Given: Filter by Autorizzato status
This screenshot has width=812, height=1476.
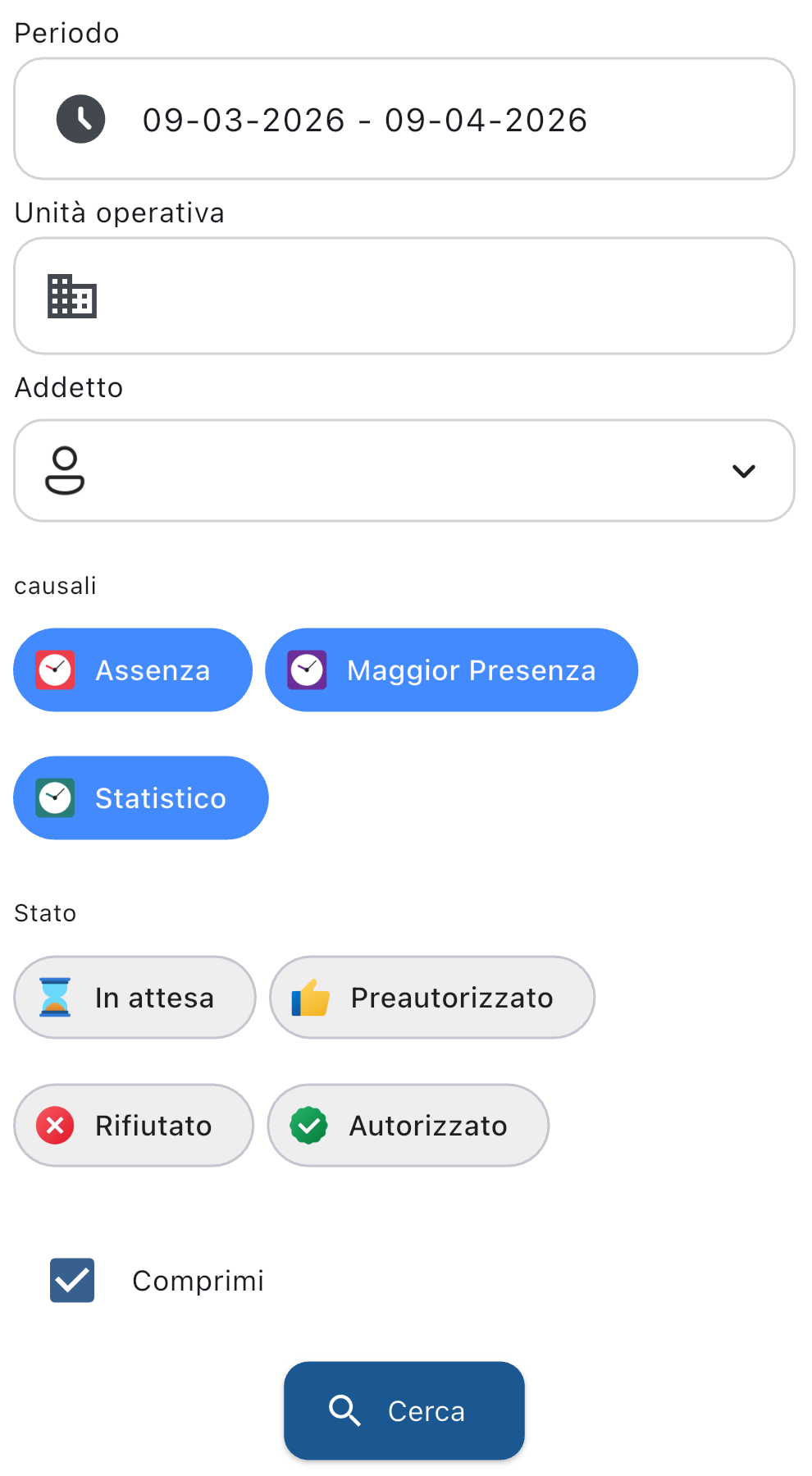Looking at the screenshot, I should (408, 1126).
